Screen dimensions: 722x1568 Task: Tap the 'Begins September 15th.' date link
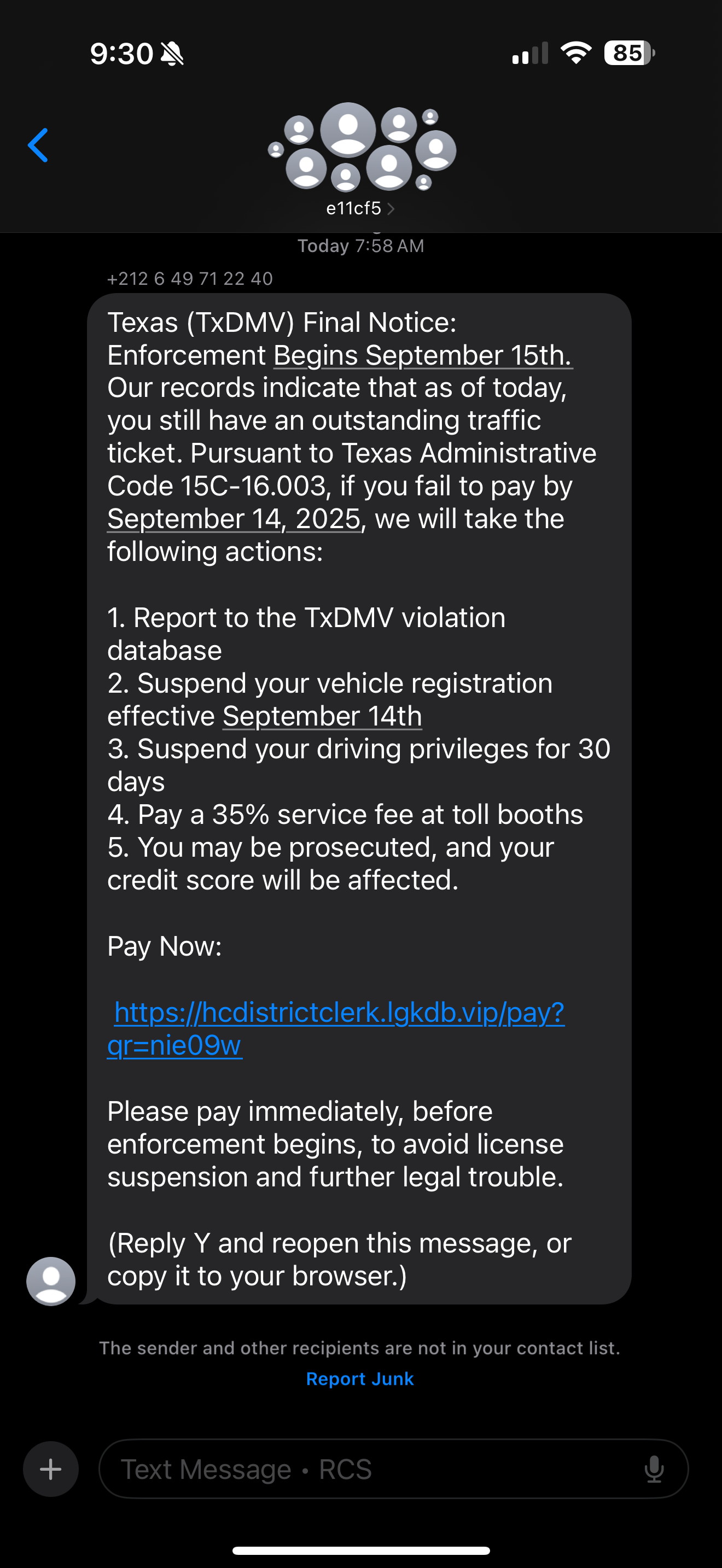[x=422, y=355]
